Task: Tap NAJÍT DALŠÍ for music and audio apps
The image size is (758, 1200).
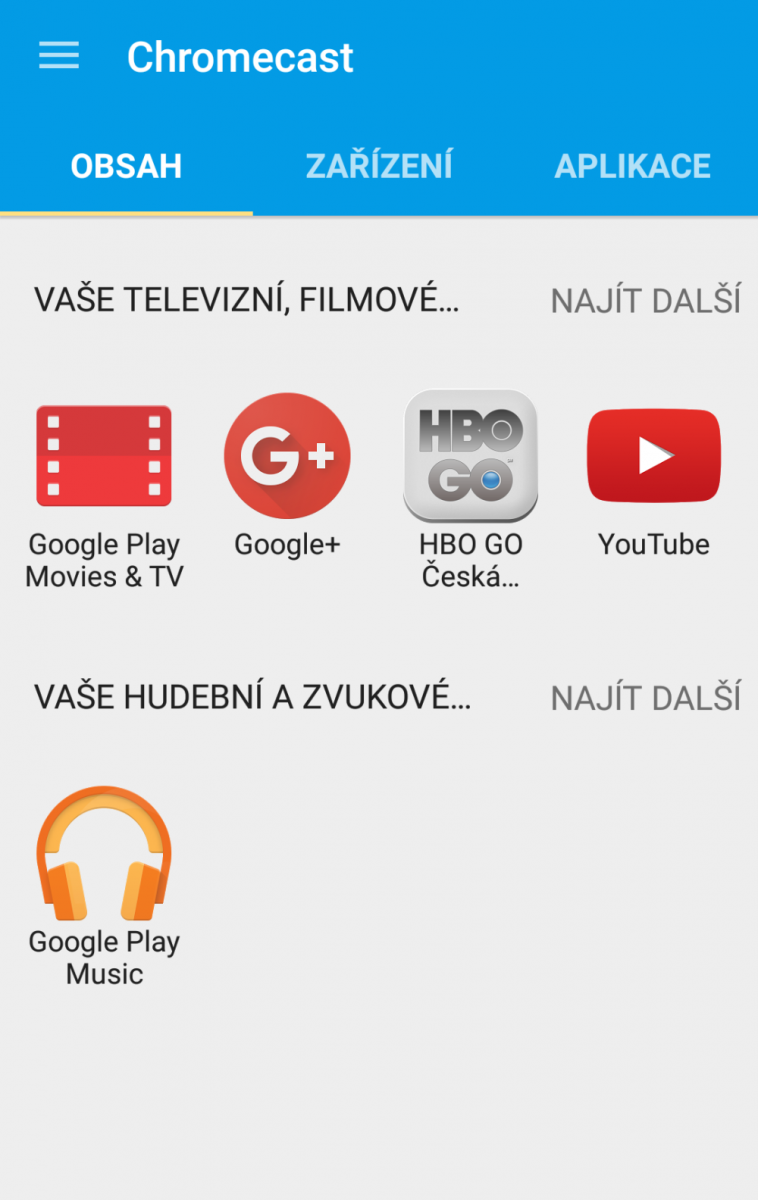Action: (x=645, y=697)
